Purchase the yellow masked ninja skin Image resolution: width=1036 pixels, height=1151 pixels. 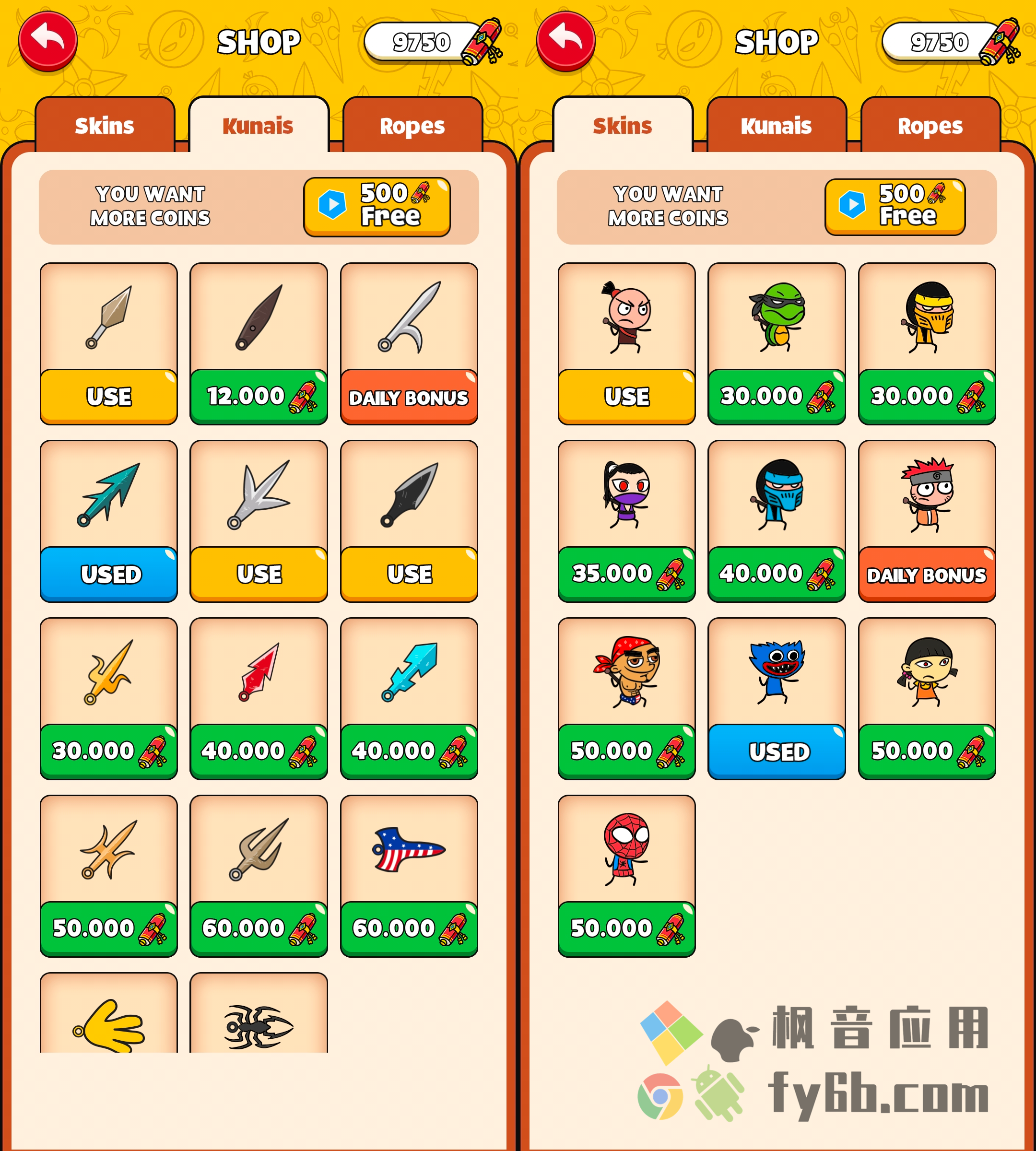tap(927, 396)
